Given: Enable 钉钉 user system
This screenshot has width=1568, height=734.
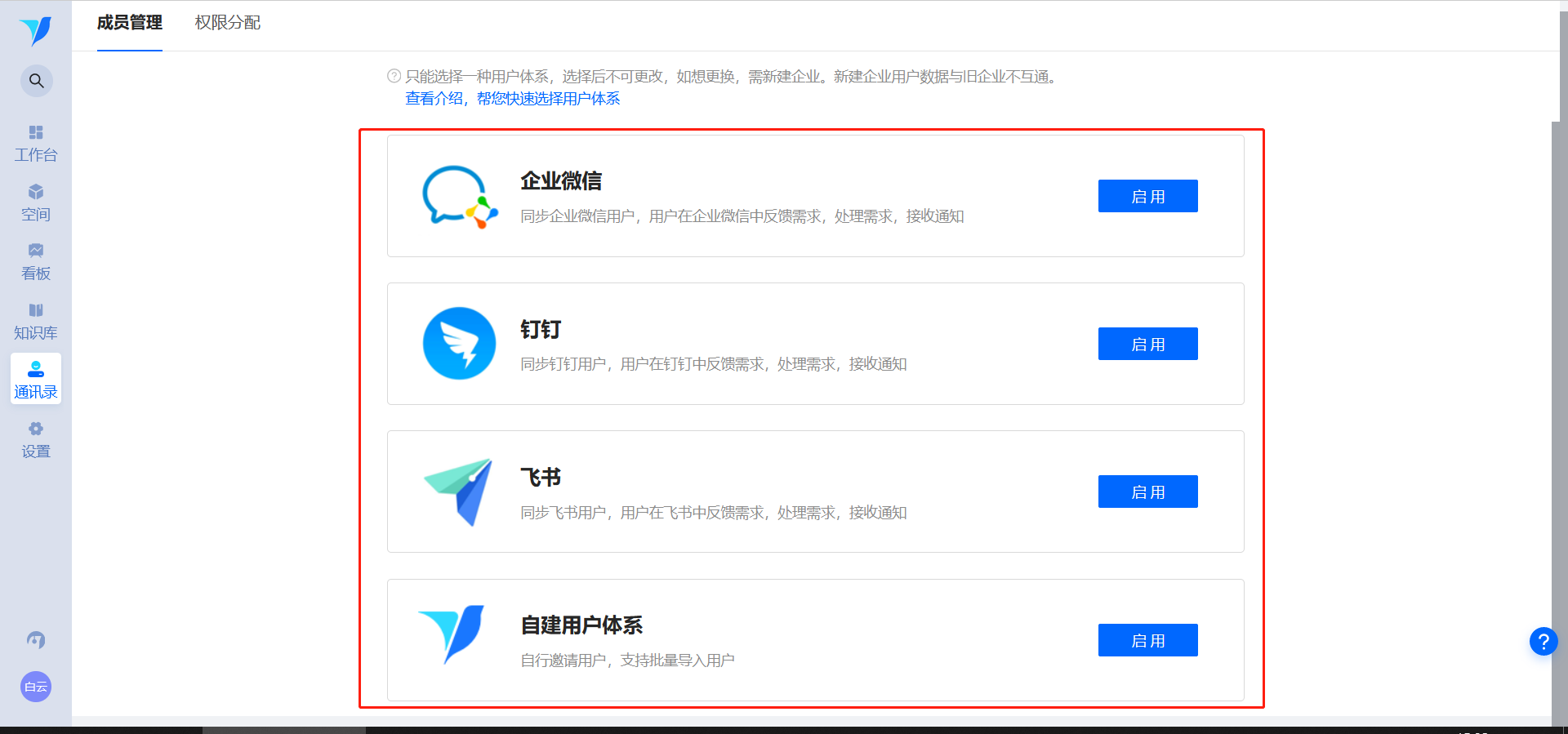Looking at the screenshot, I should (1147, 344).
